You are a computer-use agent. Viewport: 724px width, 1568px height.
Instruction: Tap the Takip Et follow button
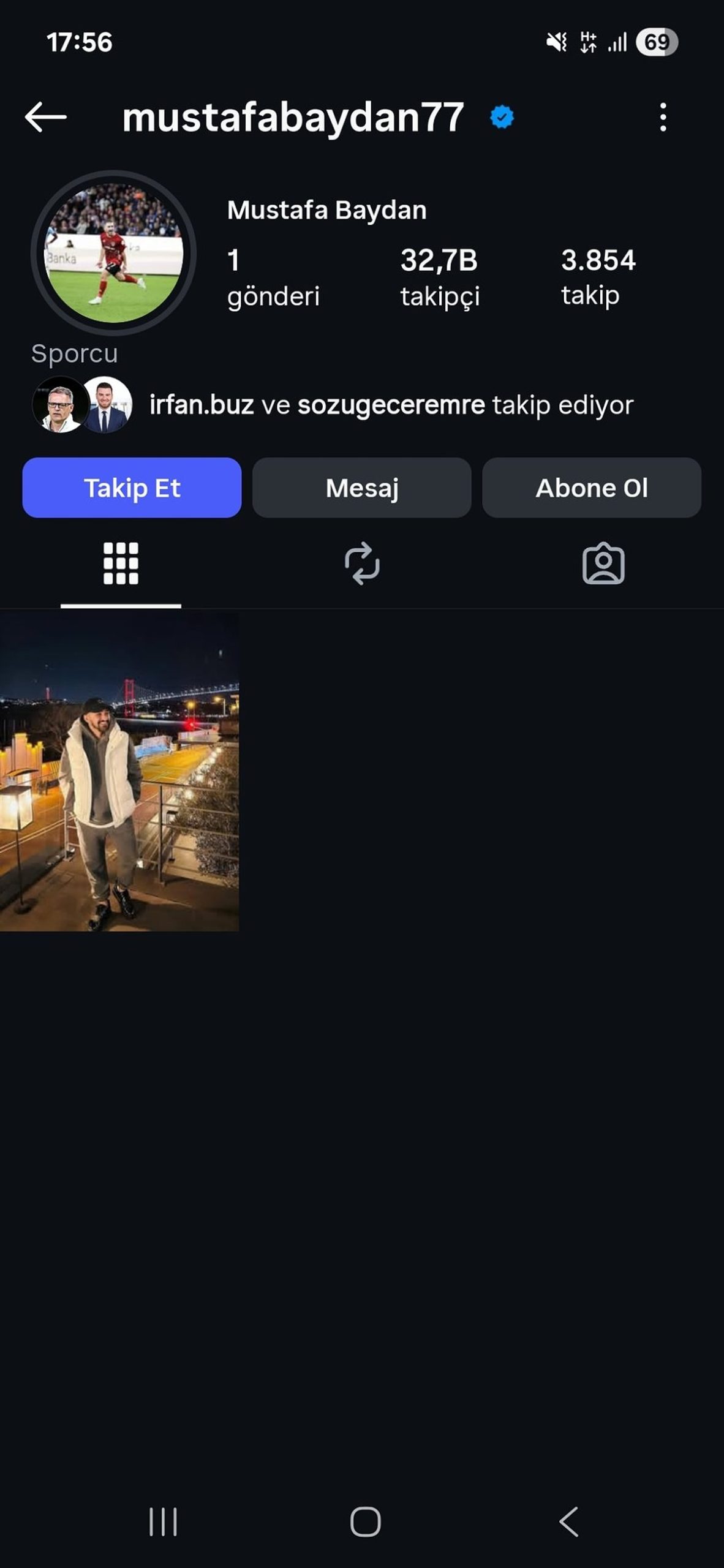click(132, 488)
